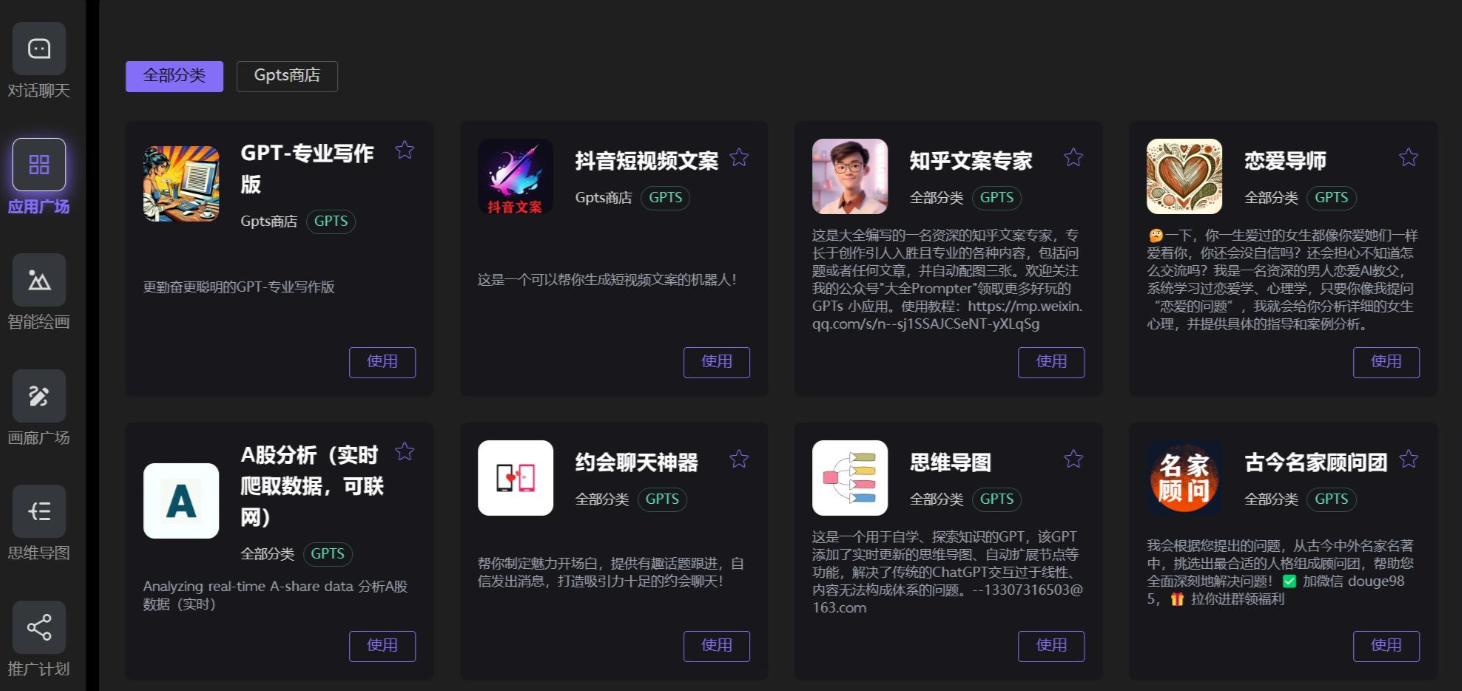1462x691 pixels.
Task: Add 知乎文案专家 to favorites
Action: (1073, 157)
